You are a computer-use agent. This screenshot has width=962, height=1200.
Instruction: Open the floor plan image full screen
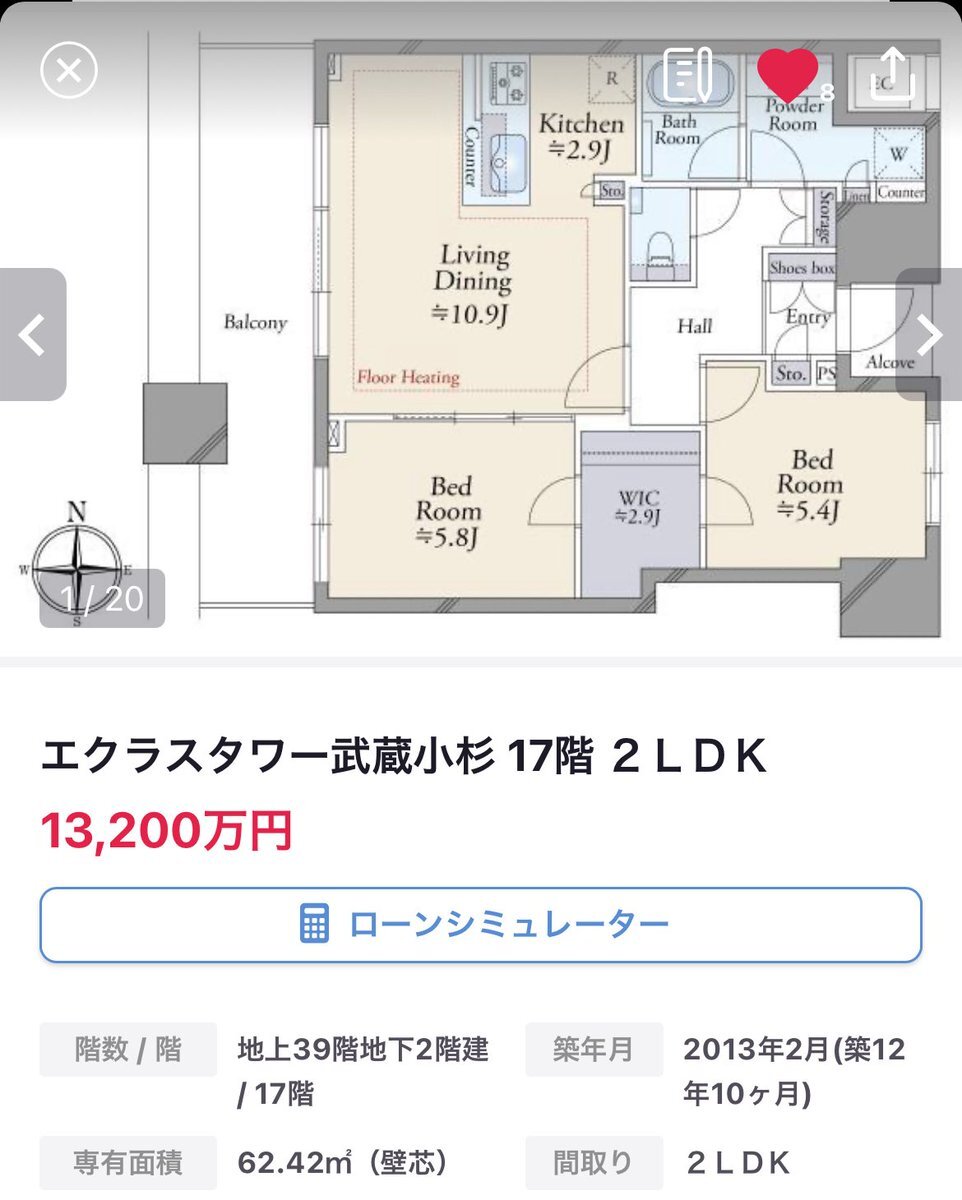(x=481, y=330)
